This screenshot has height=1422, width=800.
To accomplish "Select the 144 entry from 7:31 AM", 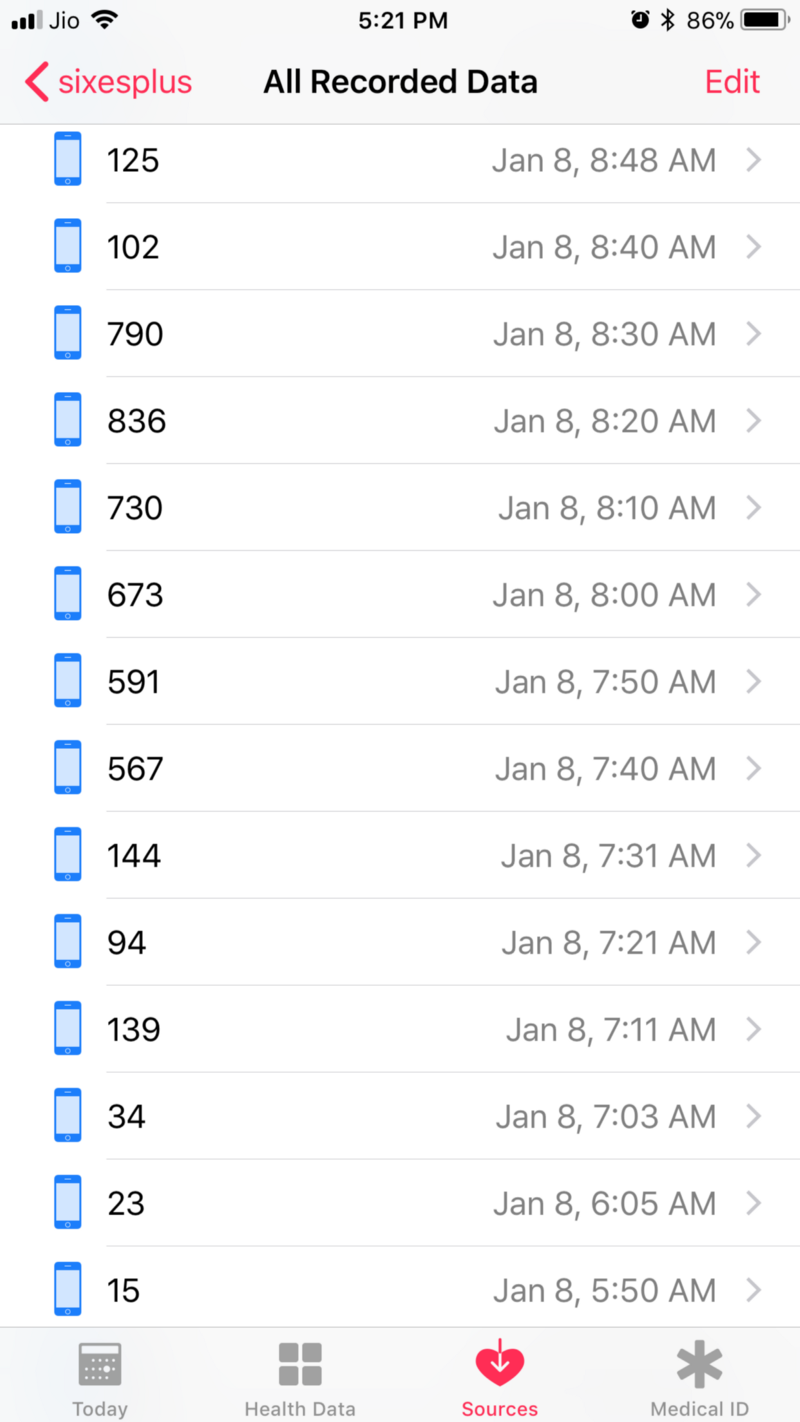I will [400, 856].
